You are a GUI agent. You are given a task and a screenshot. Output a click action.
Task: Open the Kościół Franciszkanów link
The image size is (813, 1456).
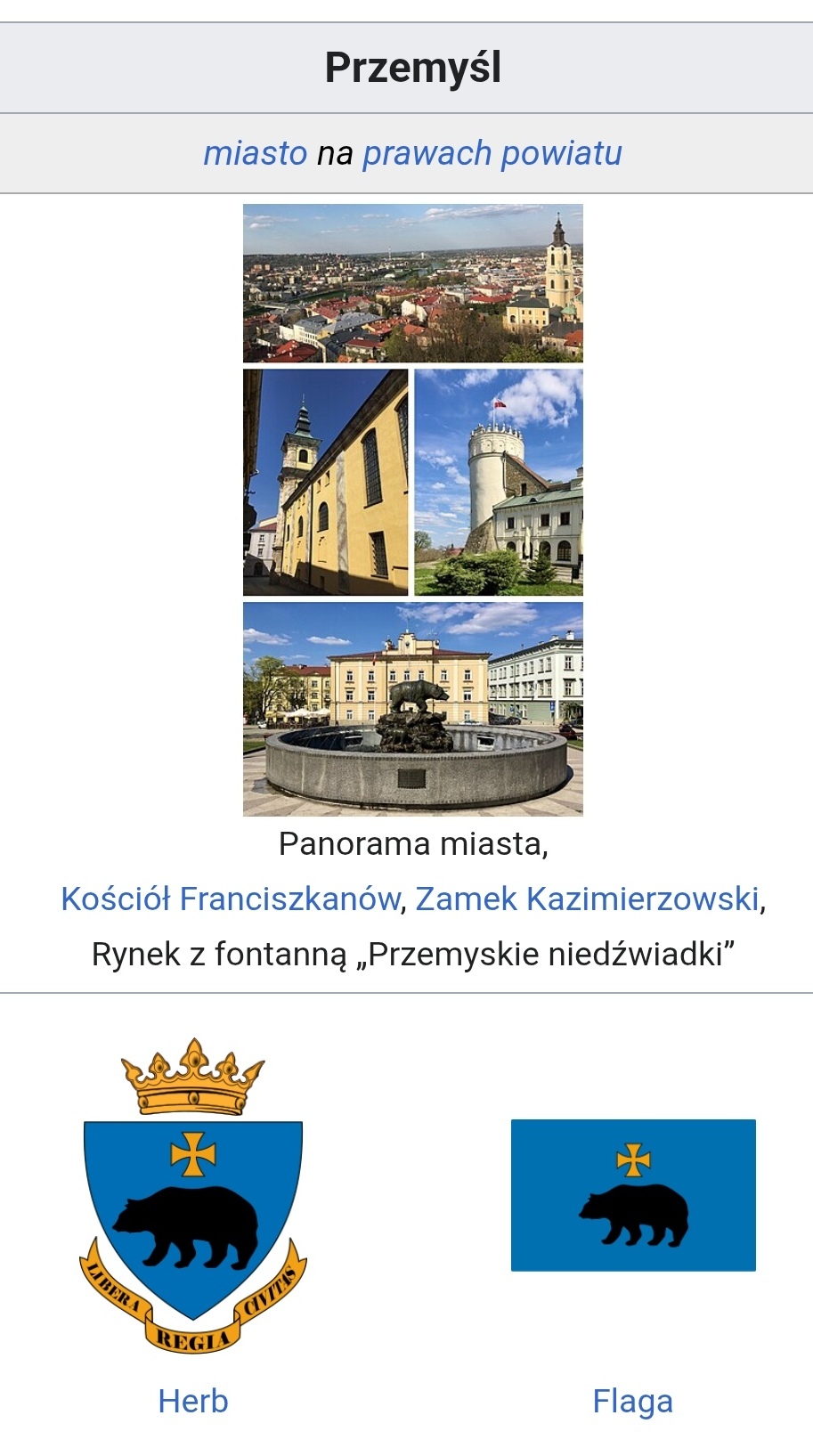[230, 899]
